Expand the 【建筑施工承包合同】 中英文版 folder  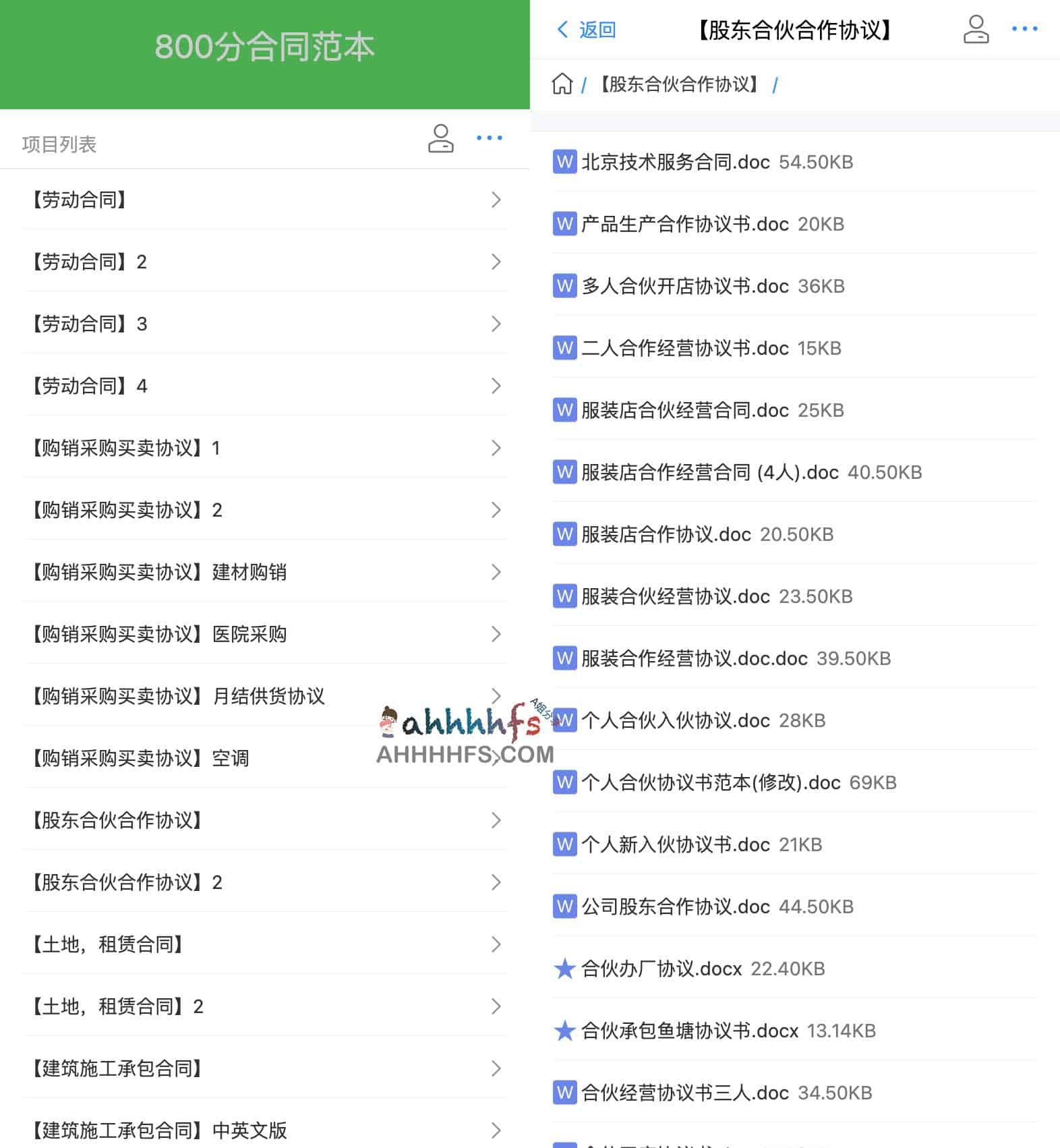tap(263, 1130)
